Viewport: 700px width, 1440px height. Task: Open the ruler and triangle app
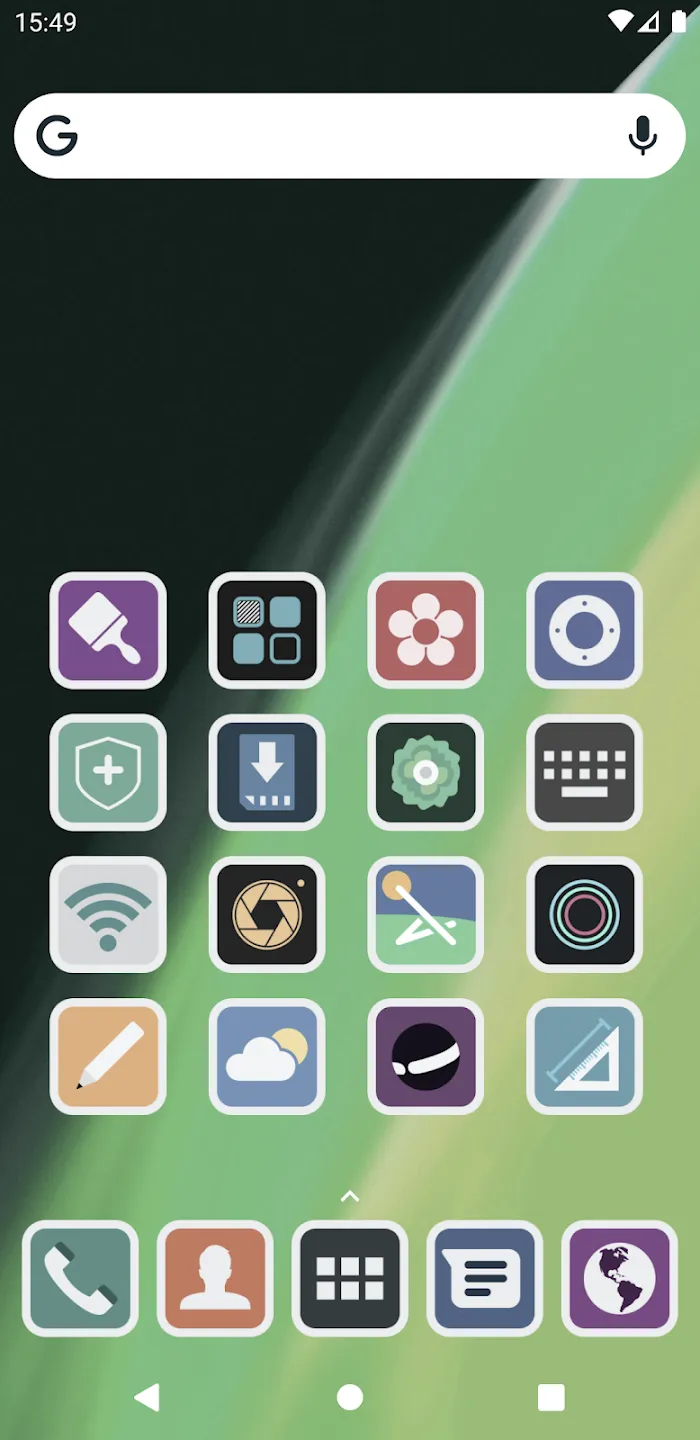click(x=585, y=1056)
